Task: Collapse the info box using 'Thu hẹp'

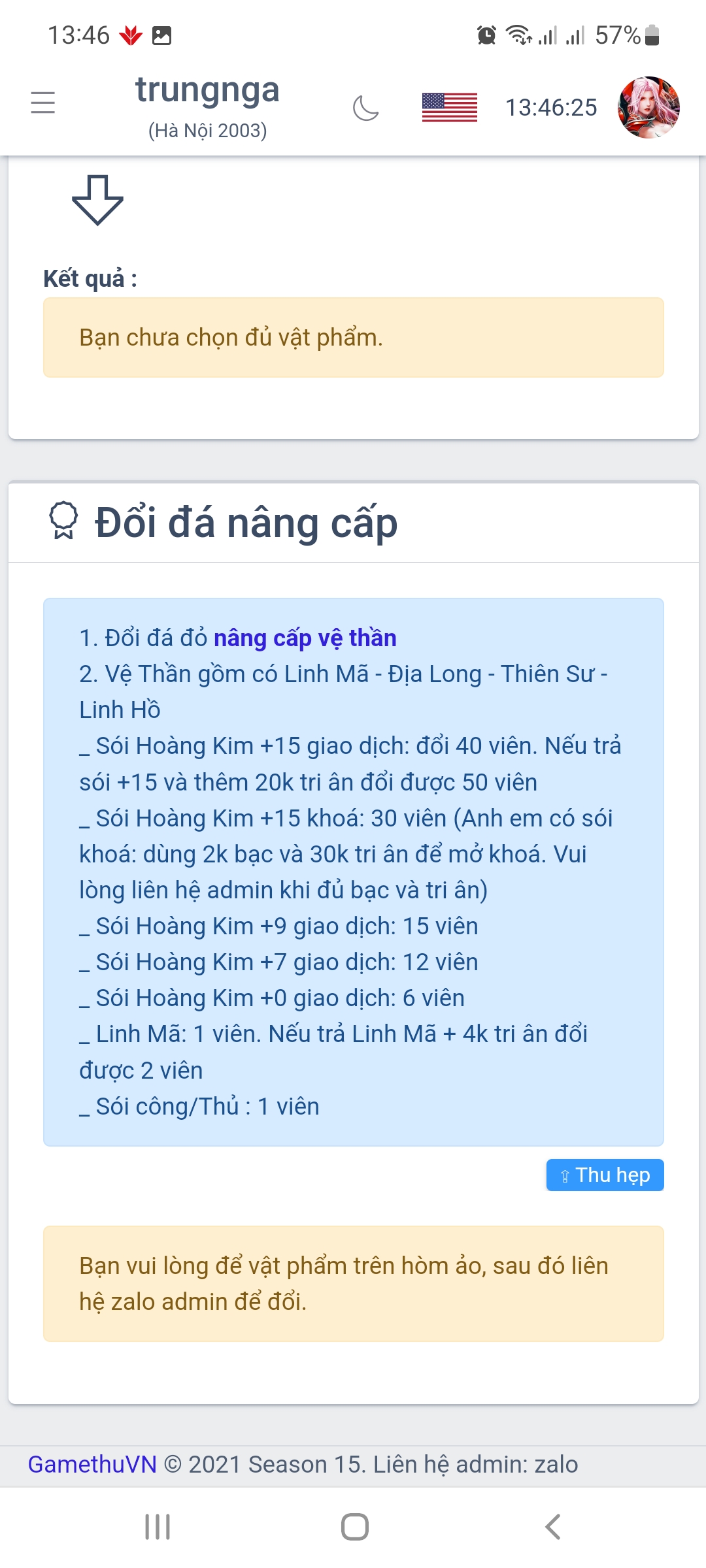Action: pyautogui.click(x=604, y=1174)
